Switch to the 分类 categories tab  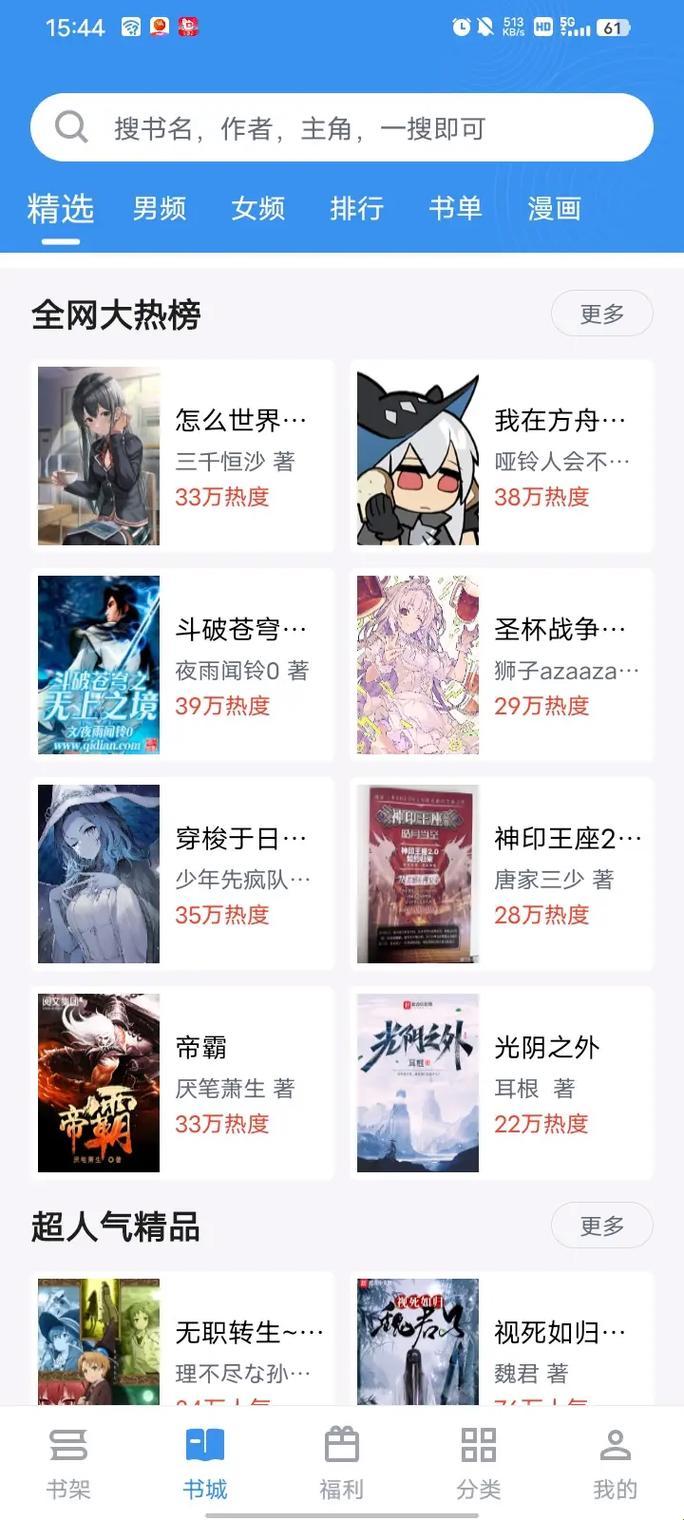478,1463
